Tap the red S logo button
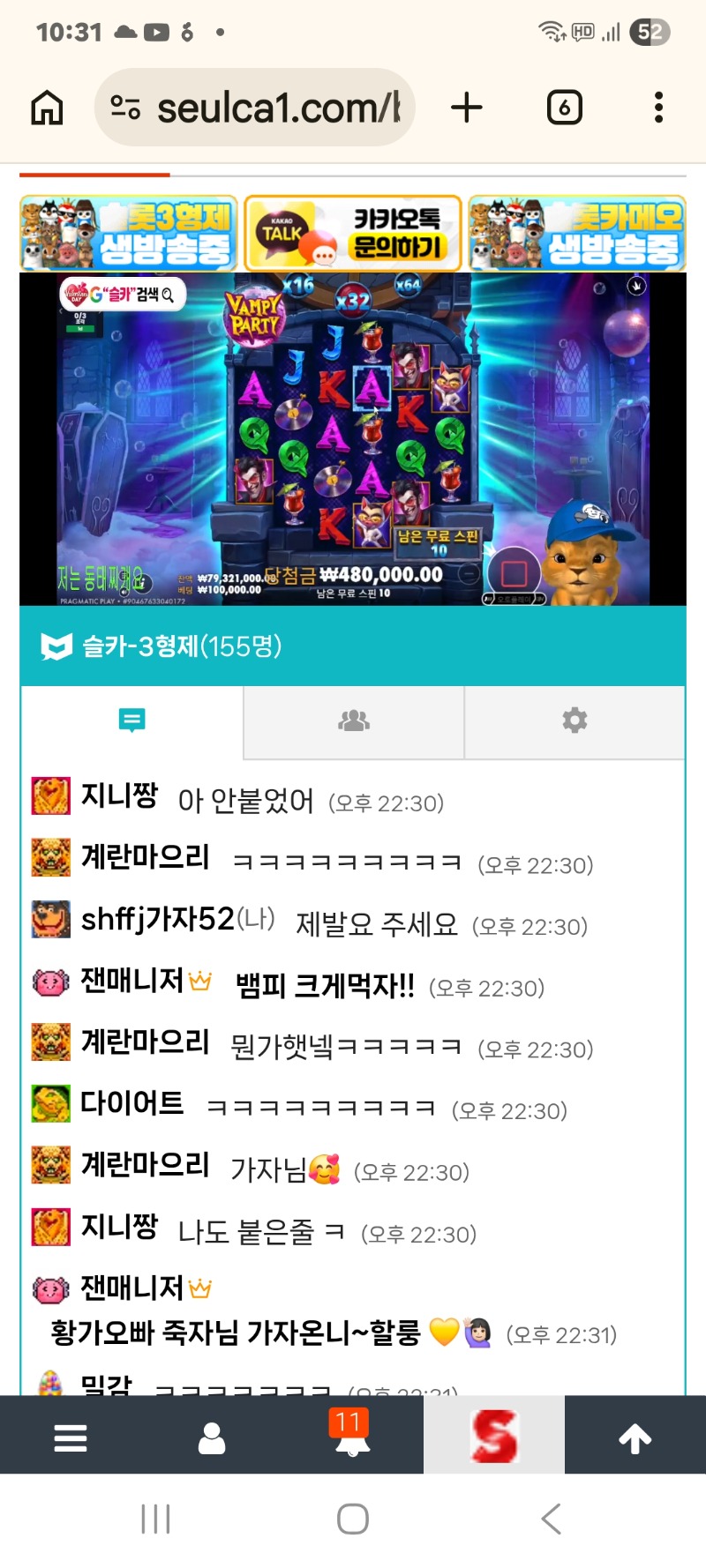The height and width of the screenshot is (1568, 706). click(x=494, y=1436)
